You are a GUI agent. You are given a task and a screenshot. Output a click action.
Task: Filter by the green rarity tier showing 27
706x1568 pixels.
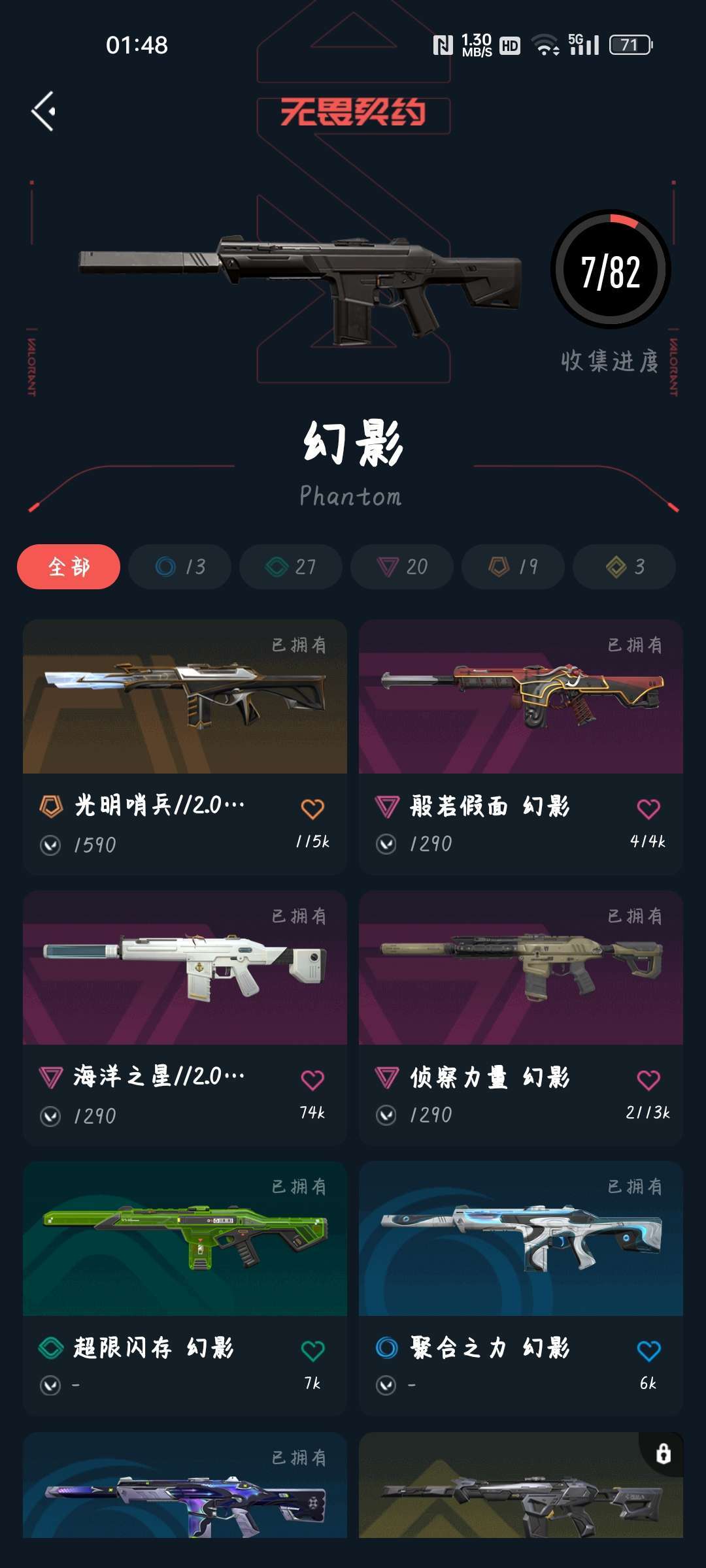click(291, 567)
